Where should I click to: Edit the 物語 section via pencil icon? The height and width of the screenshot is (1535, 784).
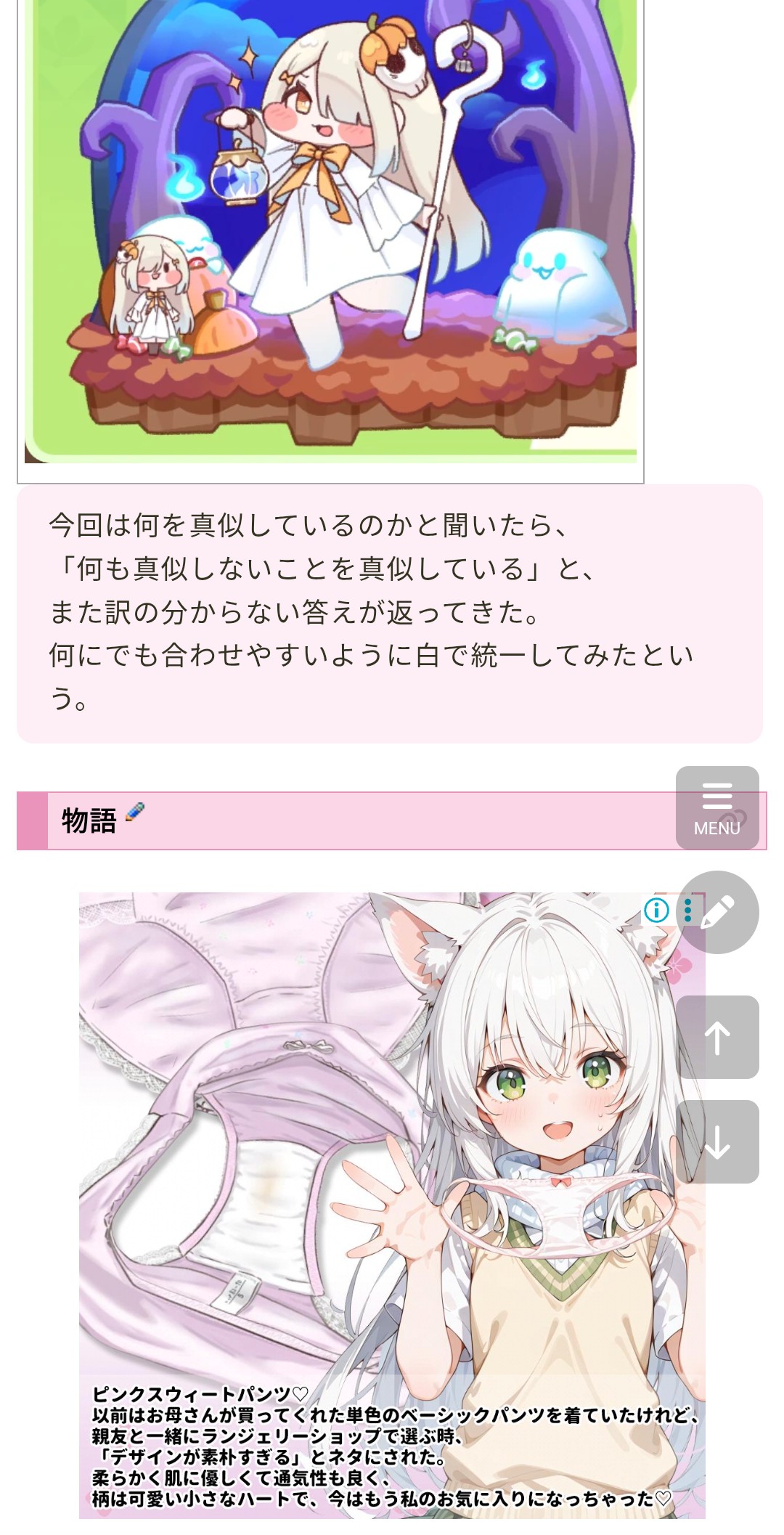pyautogui.click(x=135, y=812)
